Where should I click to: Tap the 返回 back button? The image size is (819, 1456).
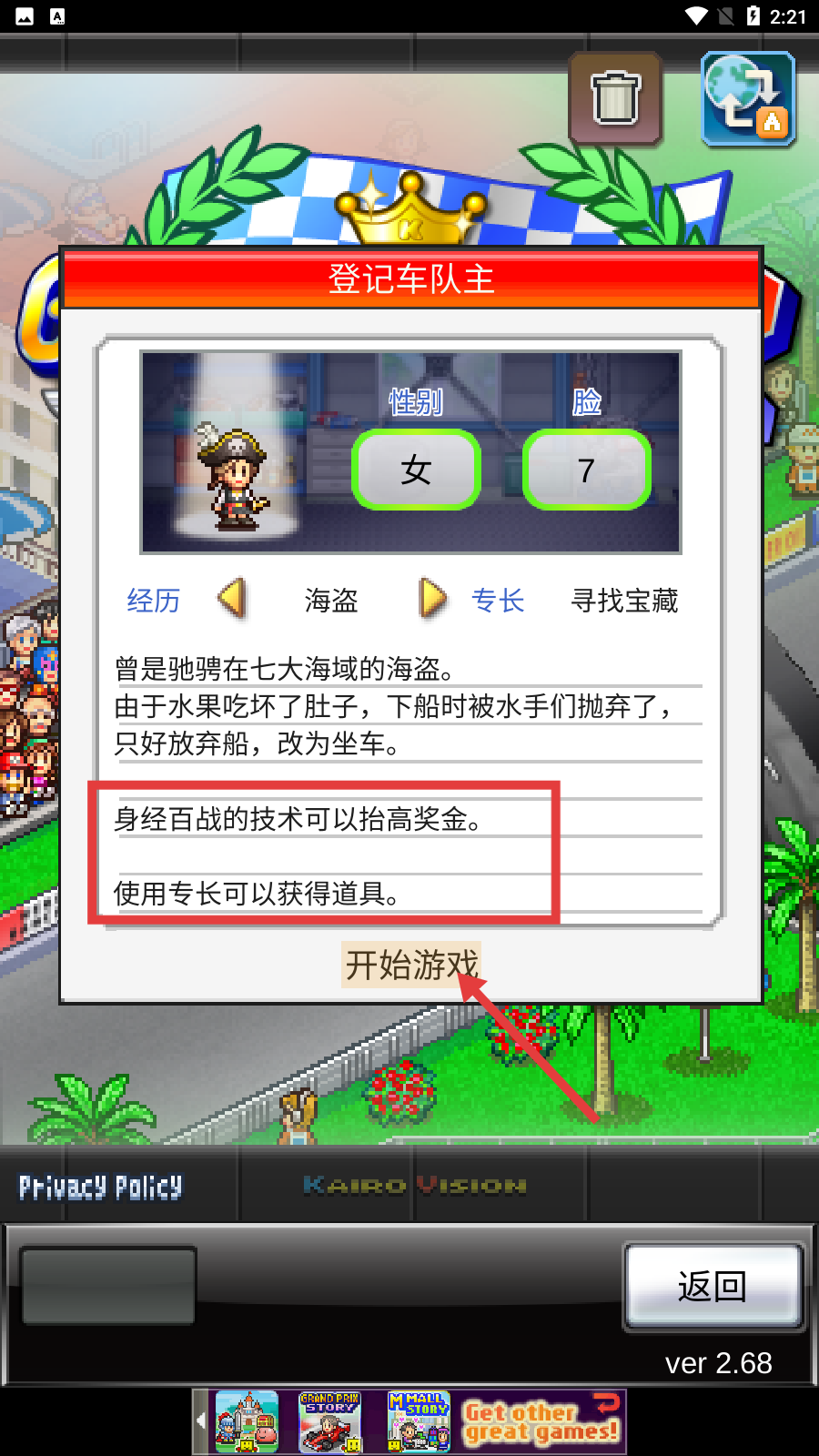713,1286
